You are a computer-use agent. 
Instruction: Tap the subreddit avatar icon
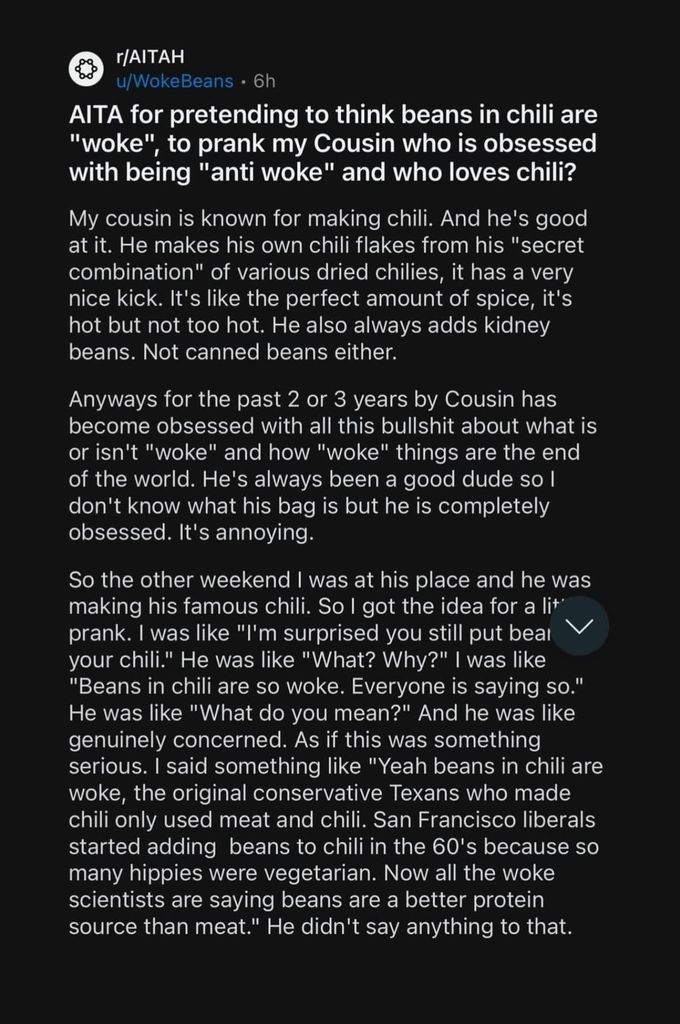[x=86, y=69]
